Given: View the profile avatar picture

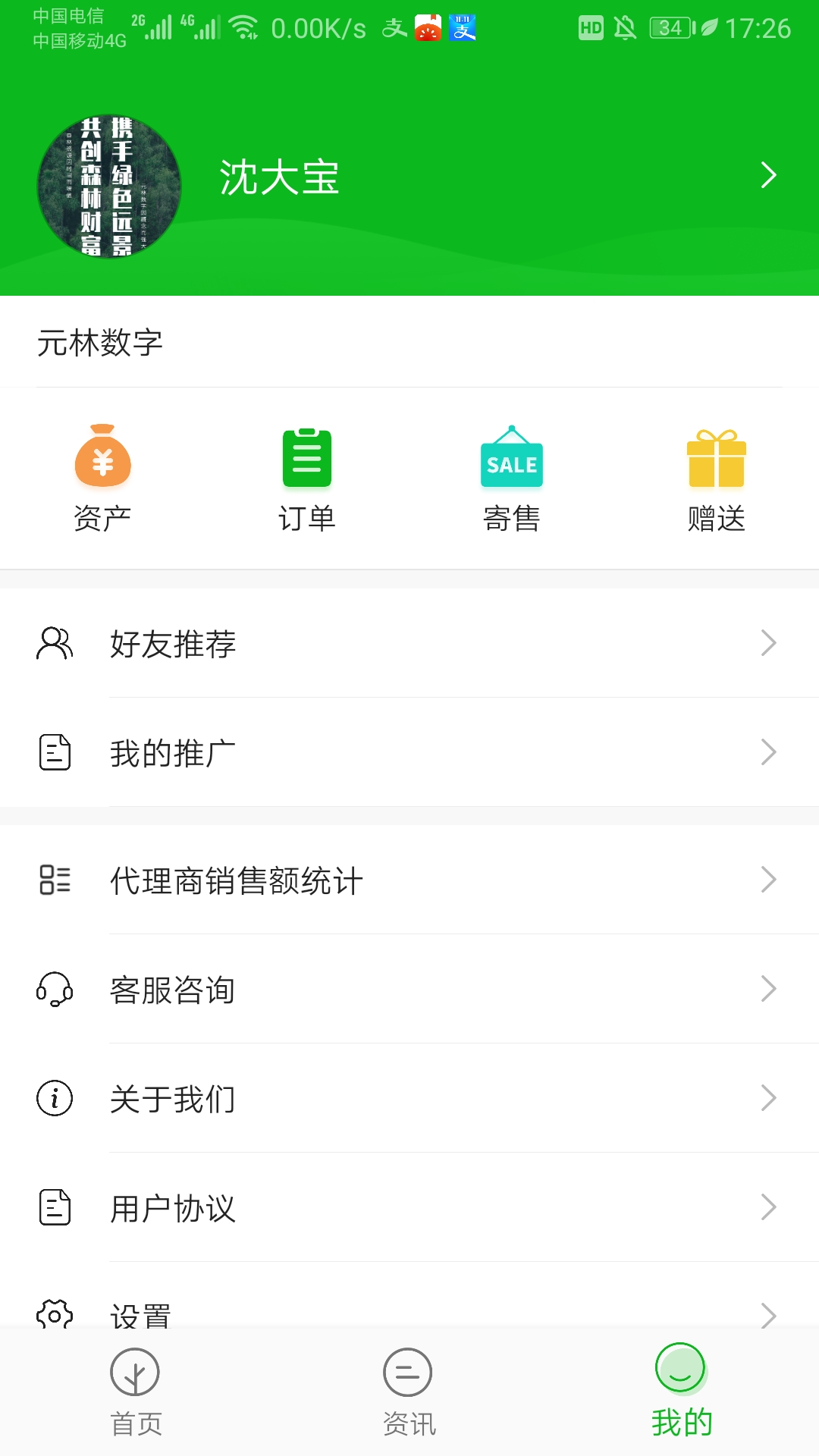Looking at the screenshot, I should [x=109, y=187].
